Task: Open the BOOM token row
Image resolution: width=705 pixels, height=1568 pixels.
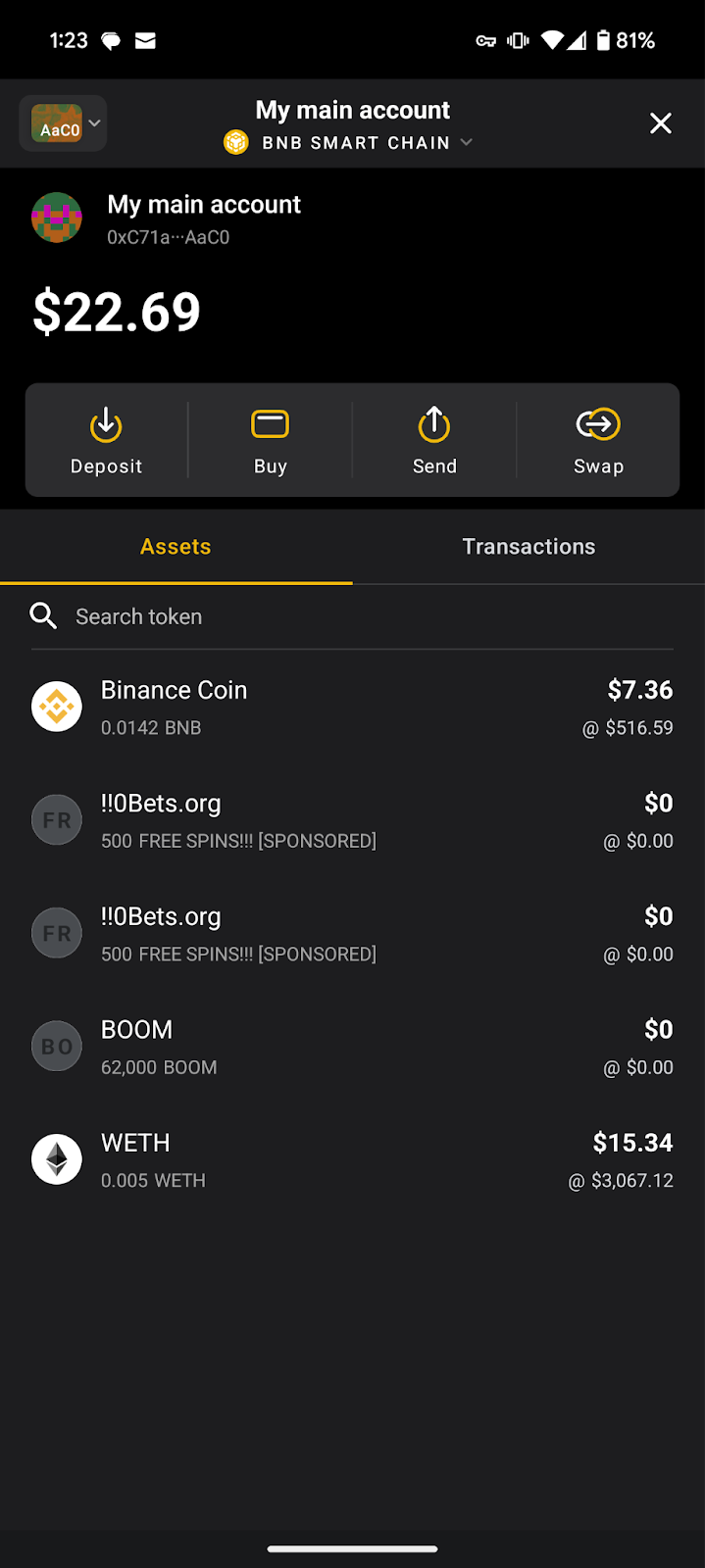Action: pyautogui.click(x=352, y=1048)
